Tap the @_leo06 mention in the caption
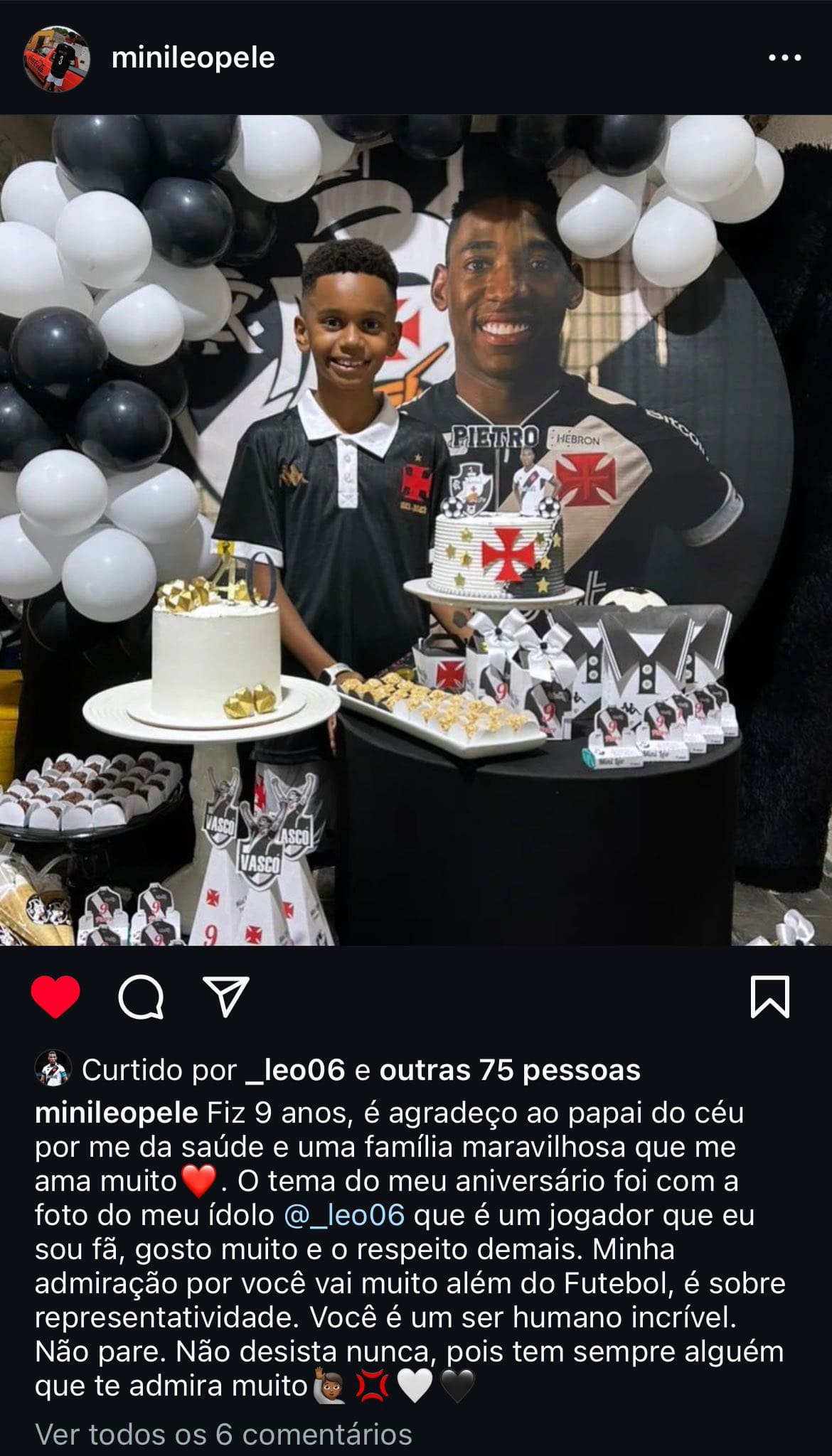The height and width of the screenshot is (1456, 832). tap(344, 1215)
